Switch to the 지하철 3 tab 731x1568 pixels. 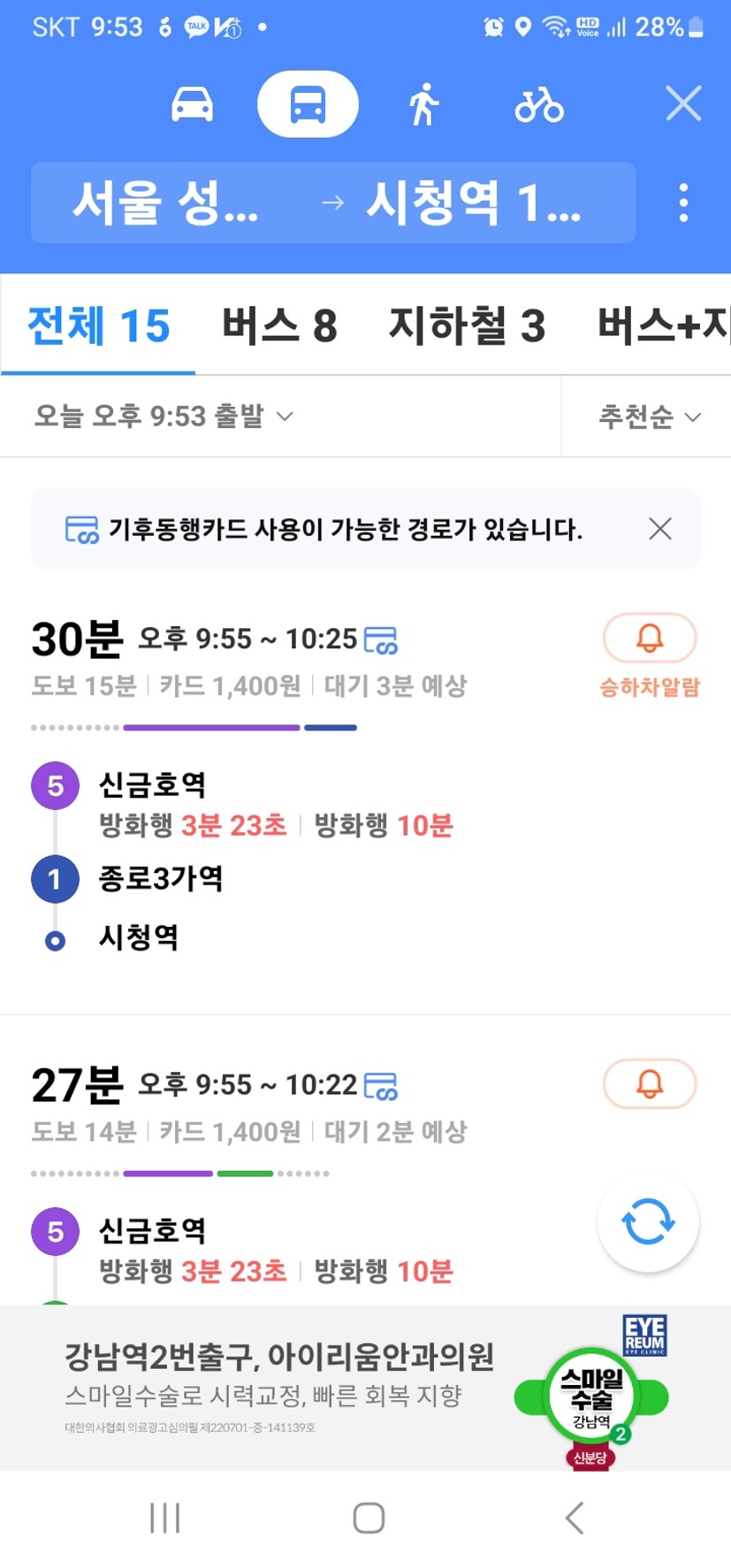tap(467, 325)
